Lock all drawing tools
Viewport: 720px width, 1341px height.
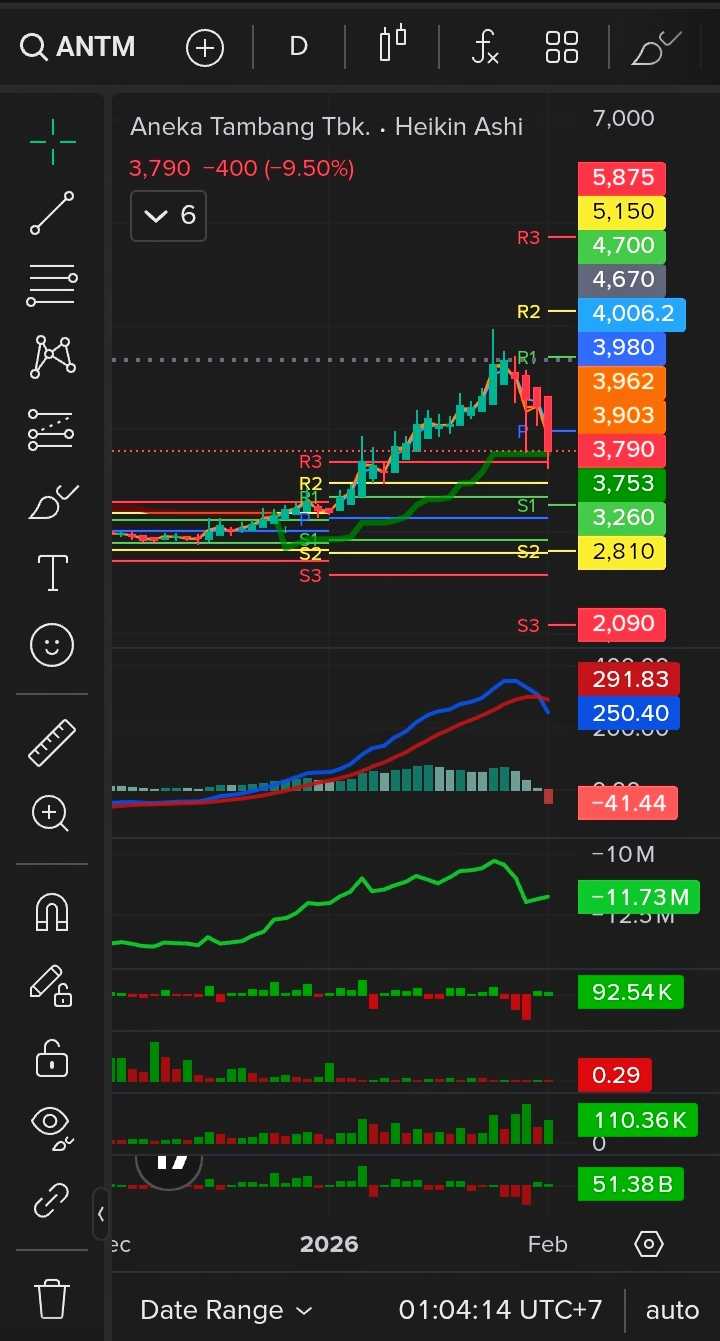[52, 1058]
